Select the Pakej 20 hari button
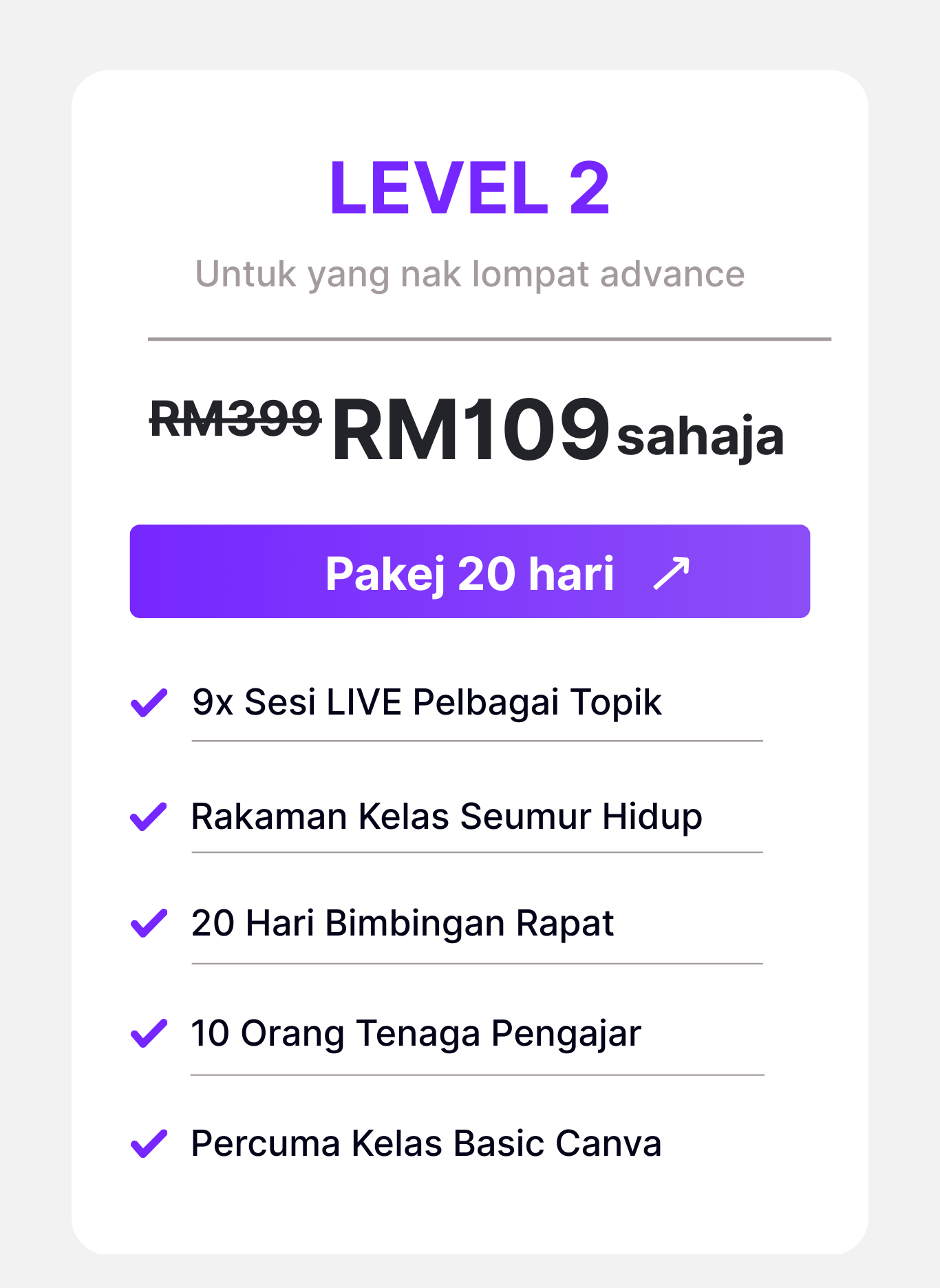Image resolution: width=940 pixels, height=1288 pixels. [469, 571]
